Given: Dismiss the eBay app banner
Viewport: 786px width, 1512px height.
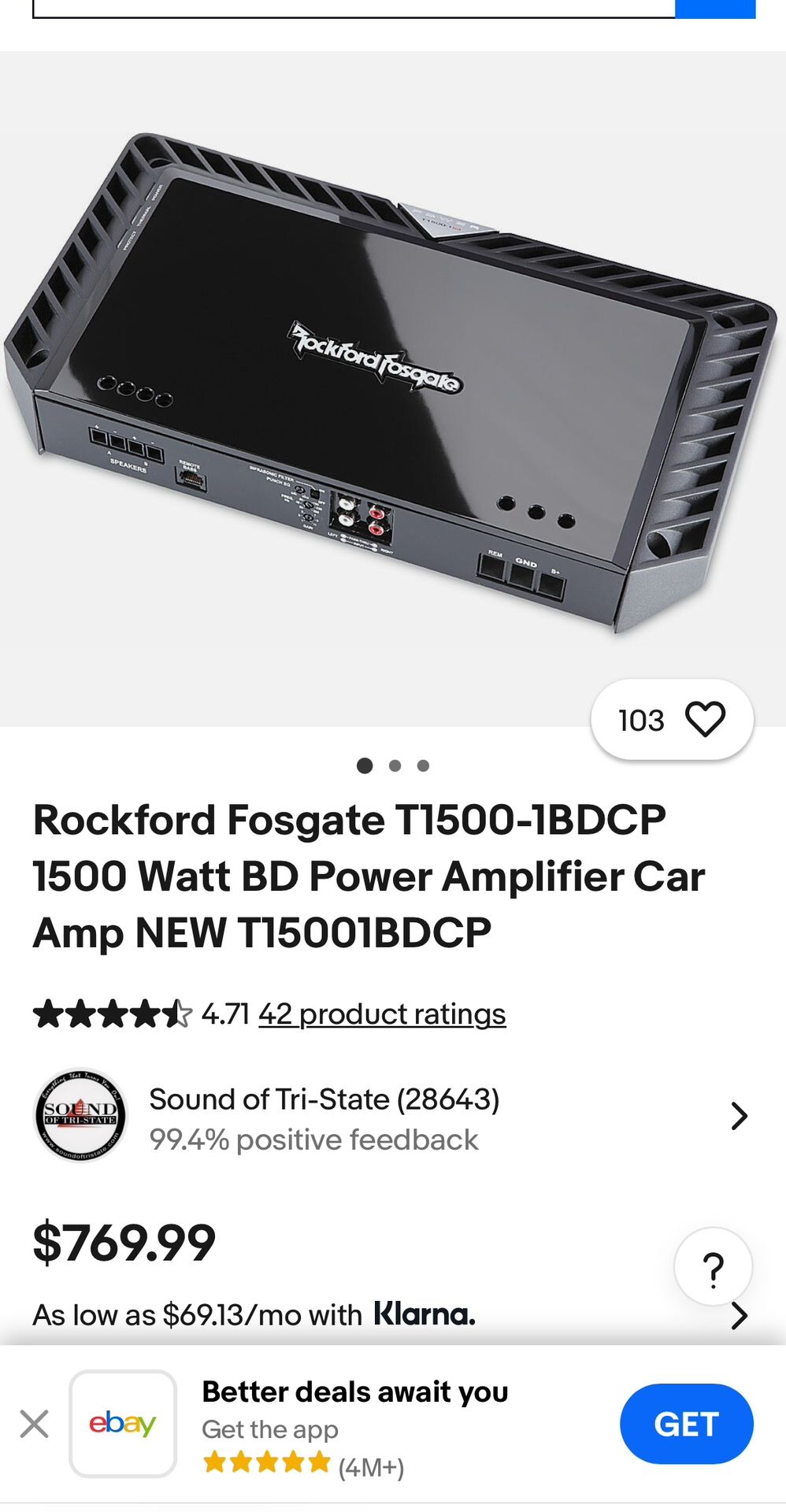Looking at the screenshot, I should pyautogui.click(x=35, y=1424).
